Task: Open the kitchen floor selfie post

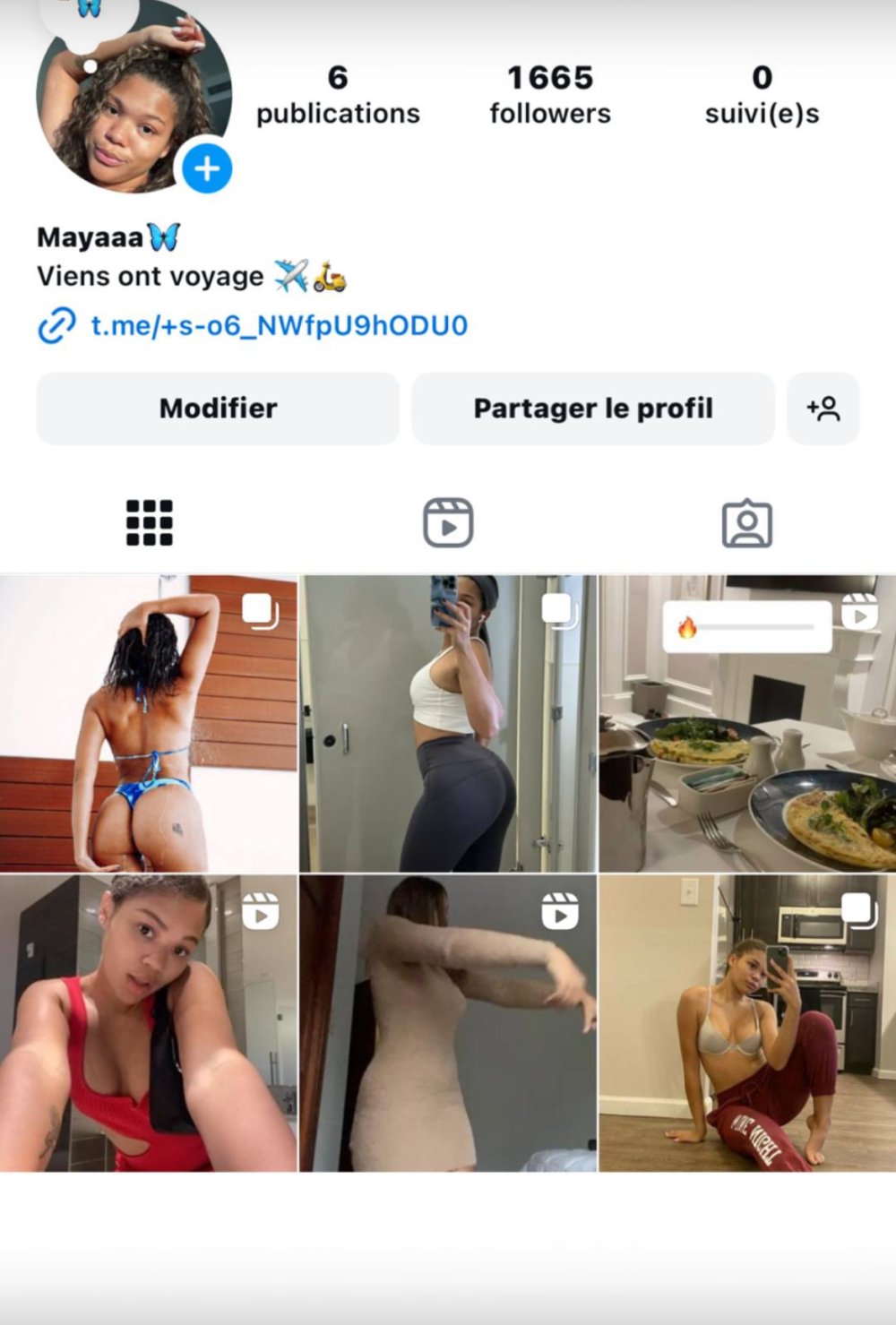Action: pyautogui.click(x=747, y=1023)
